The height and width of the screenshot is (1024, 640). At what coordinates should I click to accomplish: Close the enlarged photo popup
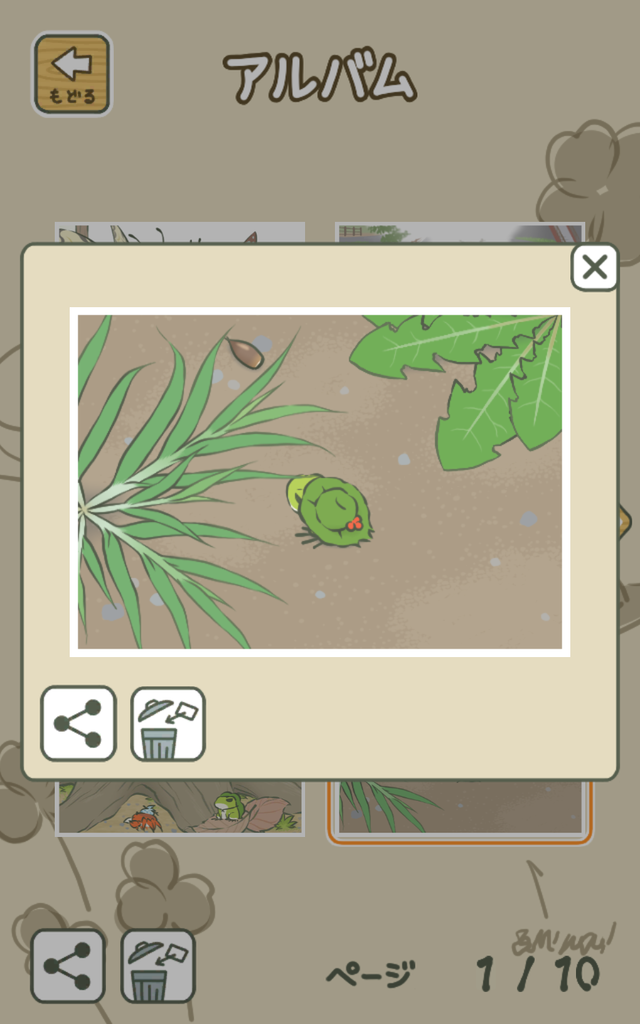coord(594,268)
